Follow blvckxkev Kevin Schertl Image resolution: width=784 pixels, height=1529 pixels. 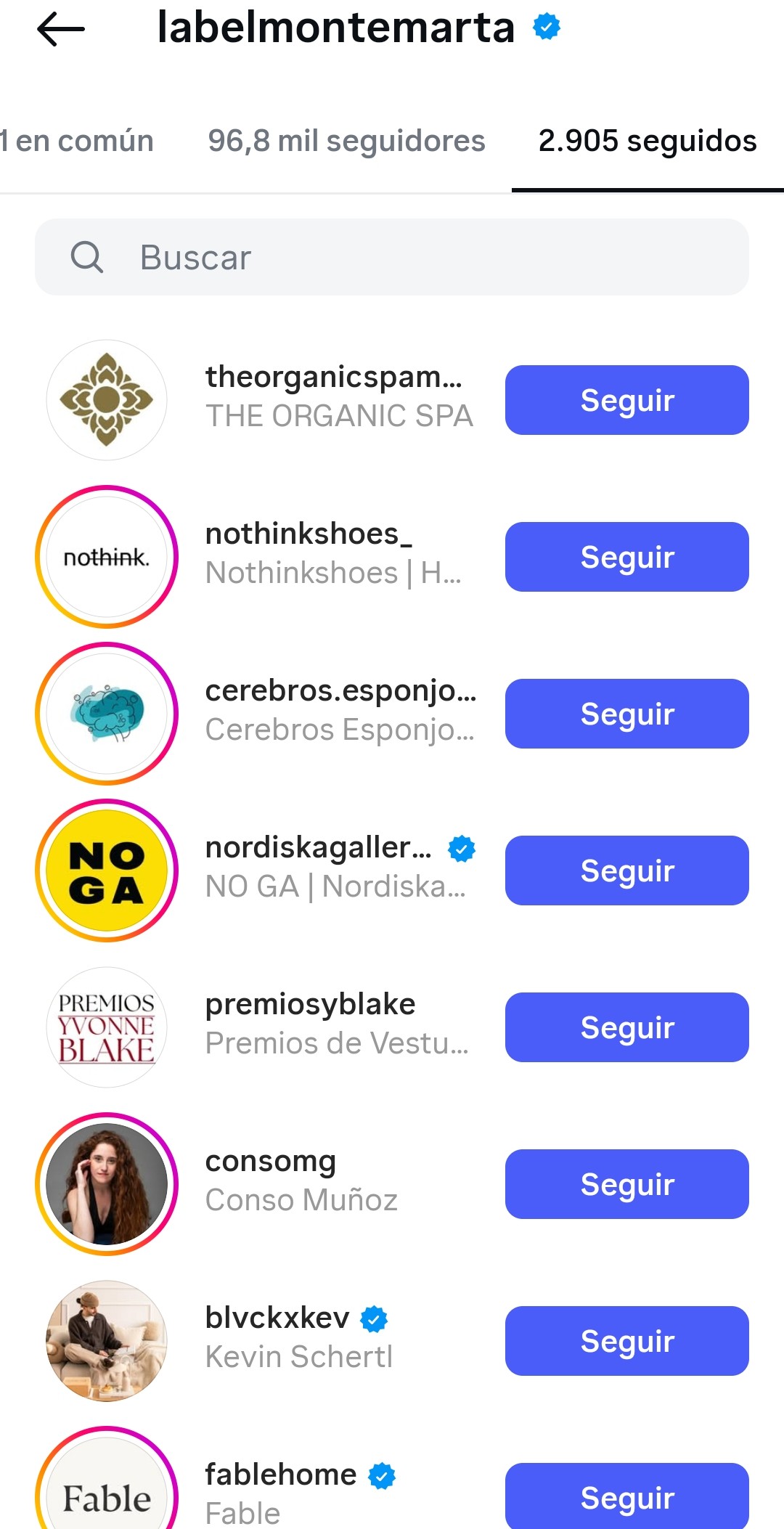626,1341
